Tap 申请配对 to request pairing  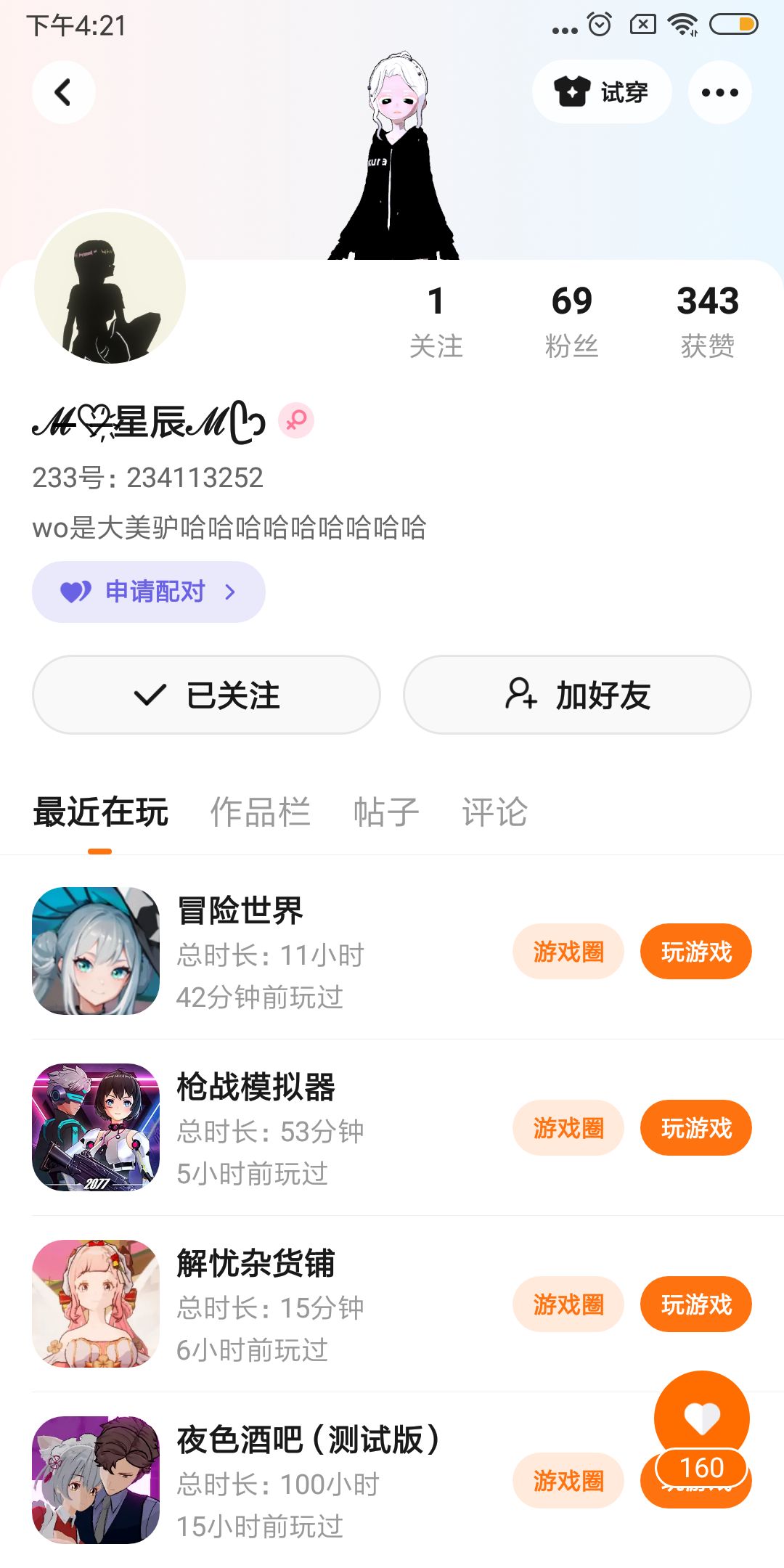(x=149, y=592)
